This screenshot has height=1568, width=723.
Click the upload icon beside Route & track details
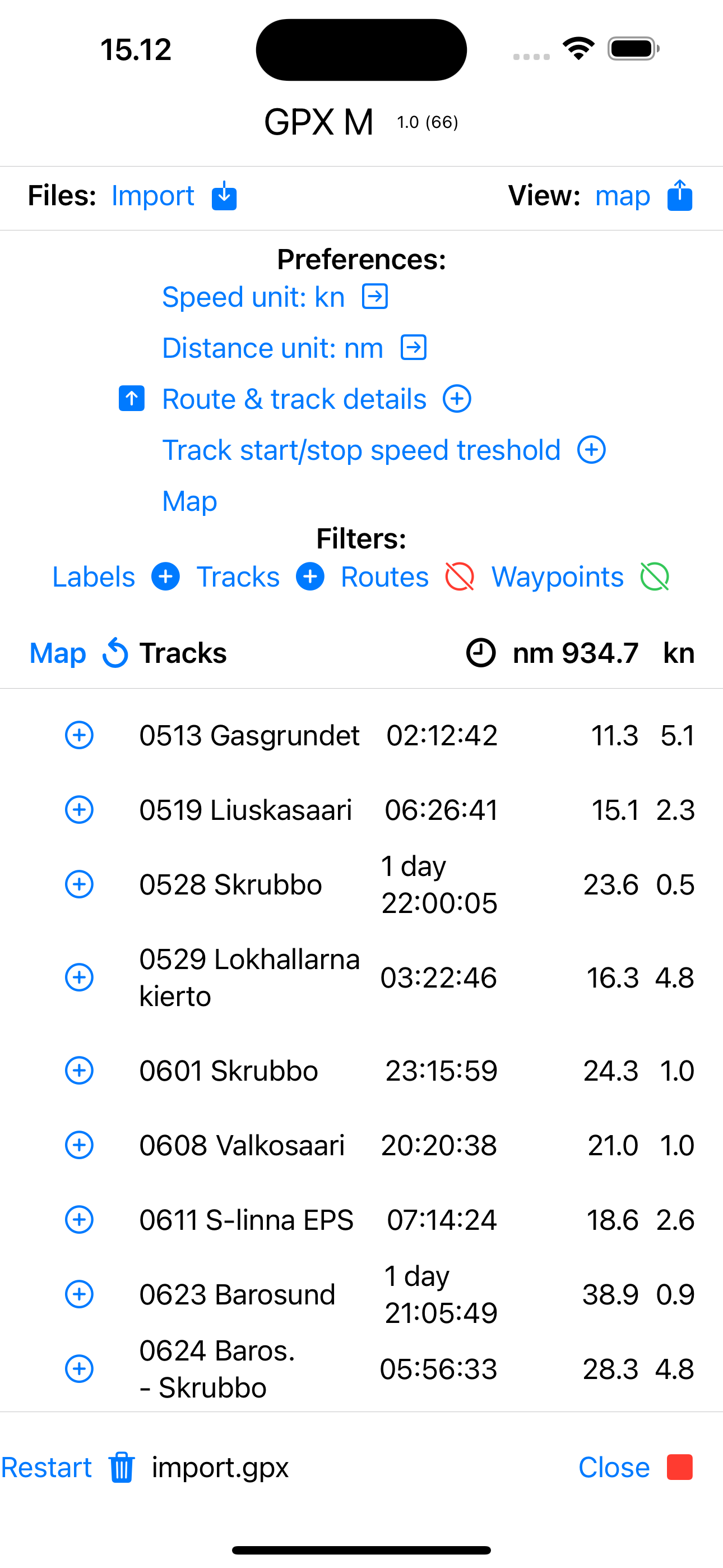pos(132,399)
